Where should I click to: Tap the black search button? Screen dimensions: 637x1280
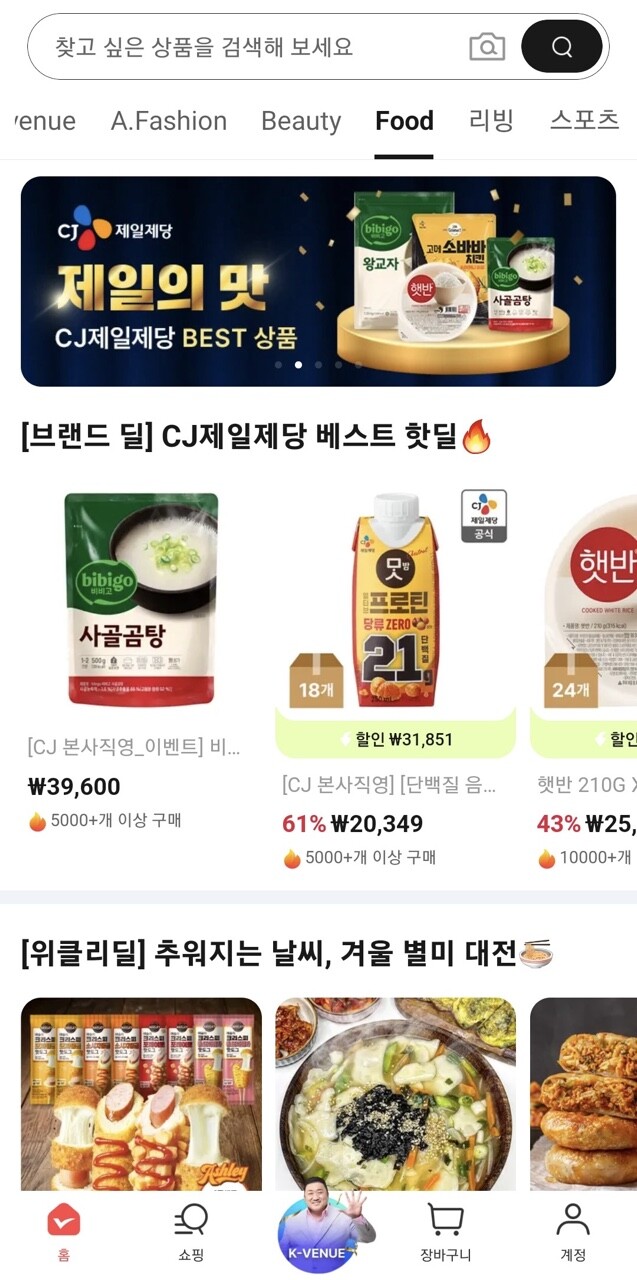coord(562,47)
